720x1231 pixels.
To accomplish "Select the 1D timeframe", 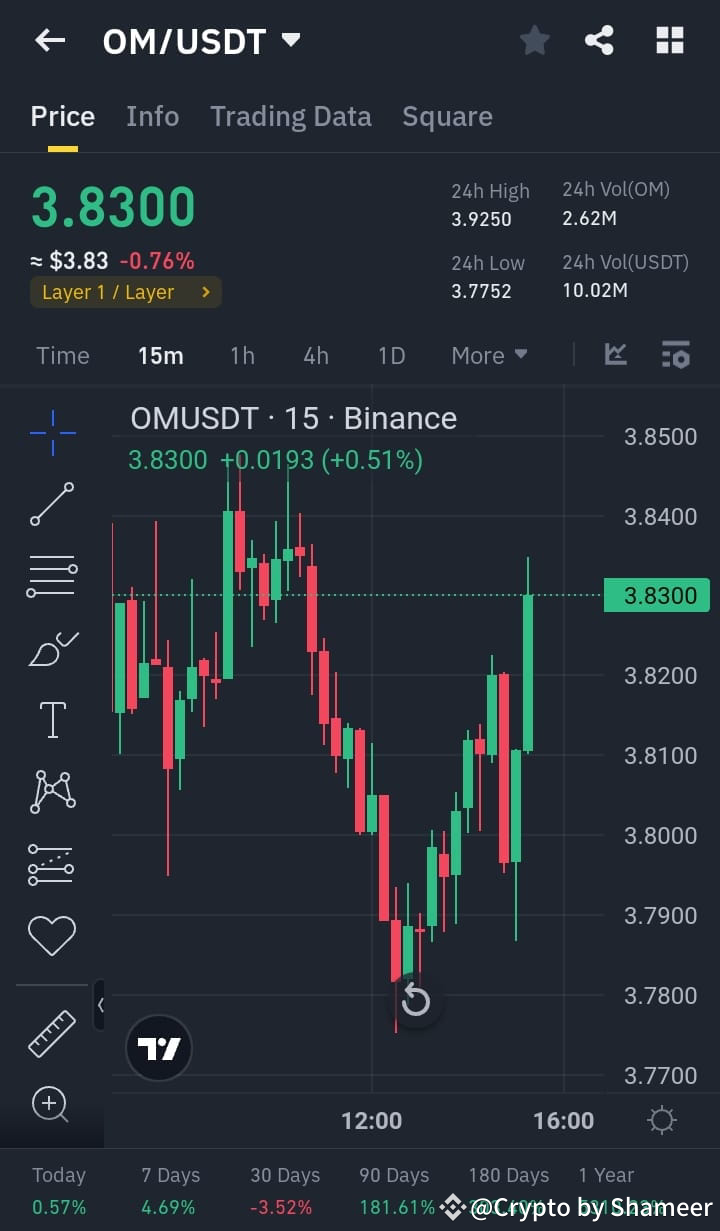I will (x=391, y=355).
